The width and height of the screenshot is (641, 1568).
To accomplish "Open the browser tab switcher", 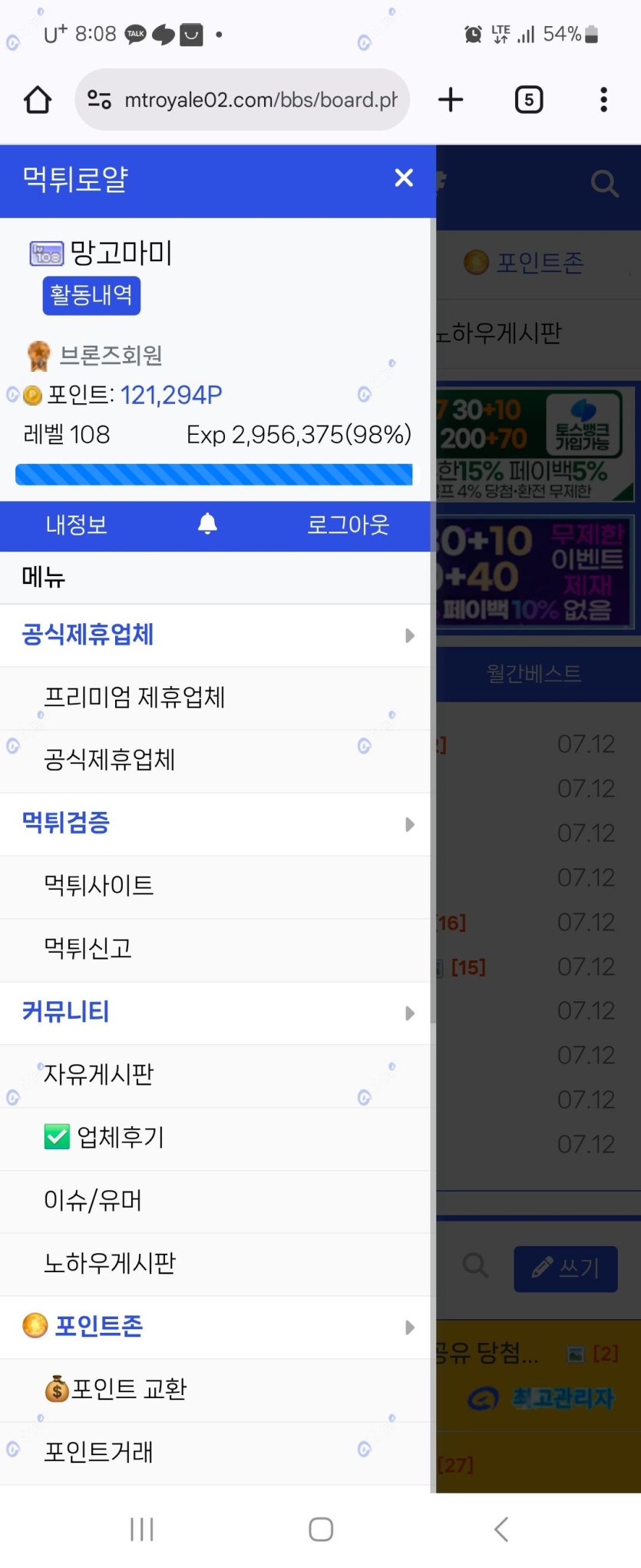I will pyautogui.click(x=528, y=100).
